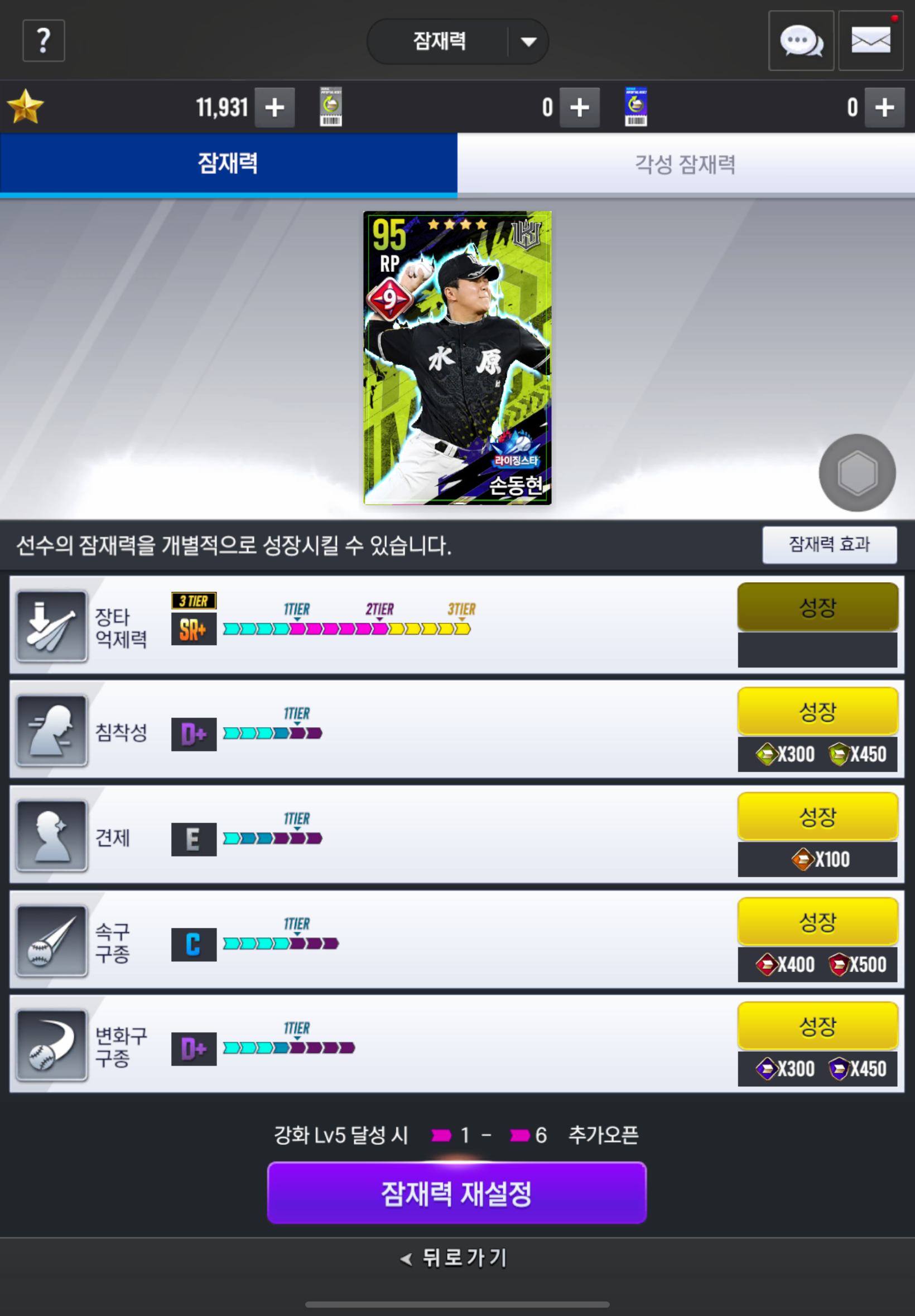Open the help question mark icon

click(x=44, y=41)
